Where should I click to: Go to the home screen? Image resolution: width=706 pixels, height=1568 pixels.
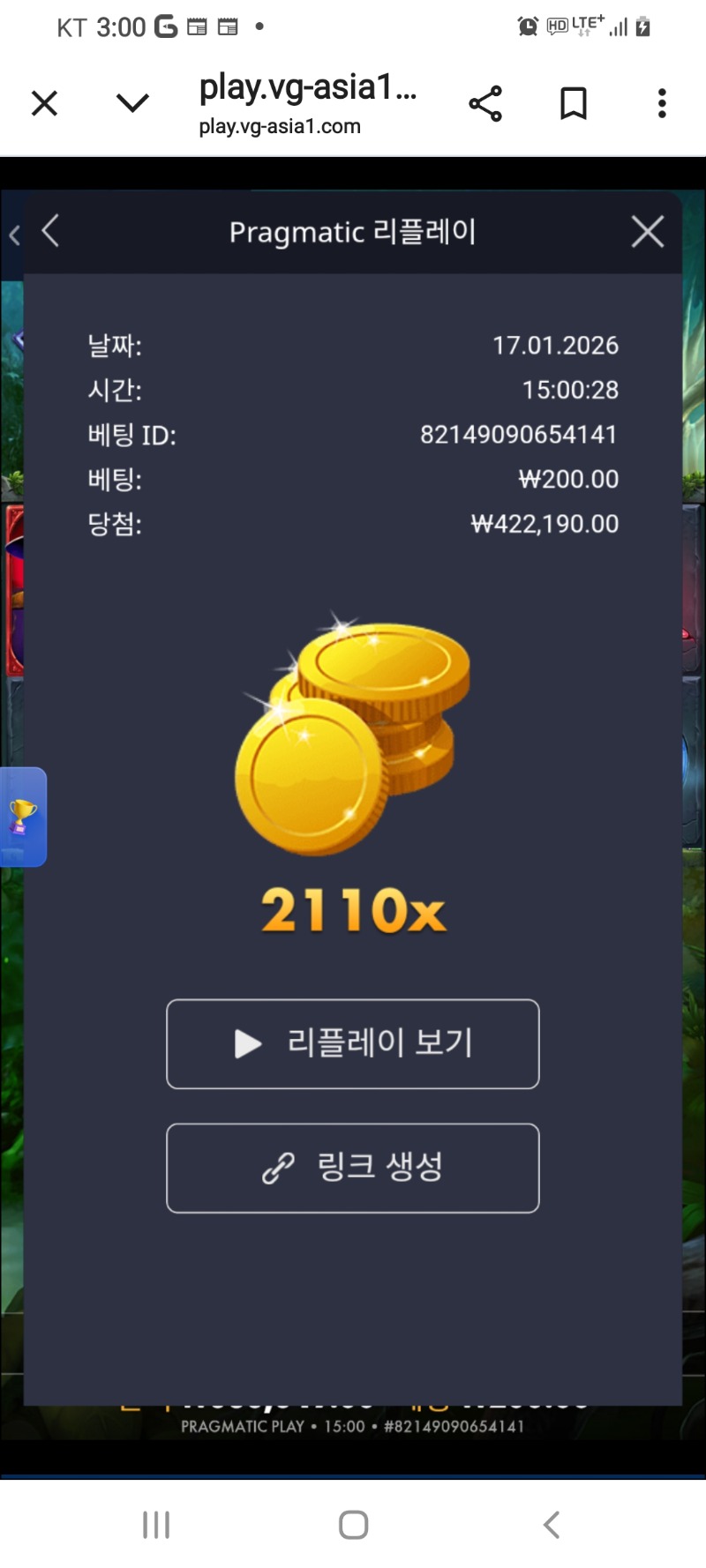click(353, 1525)
